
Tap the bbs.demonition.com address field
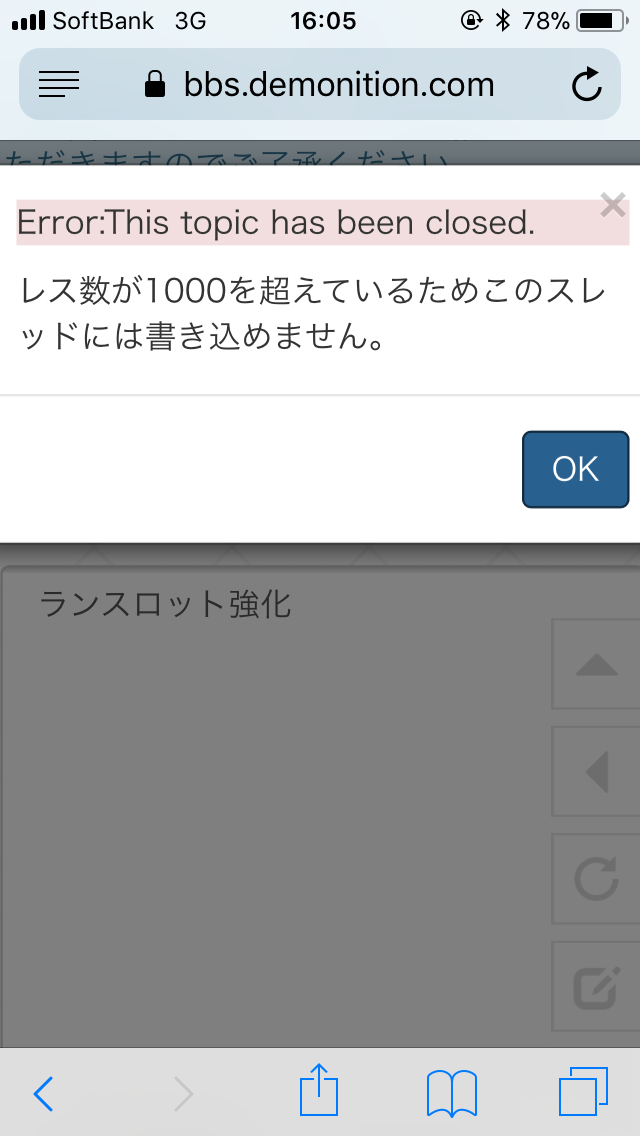pyautogui.click(x=320, y=85)
